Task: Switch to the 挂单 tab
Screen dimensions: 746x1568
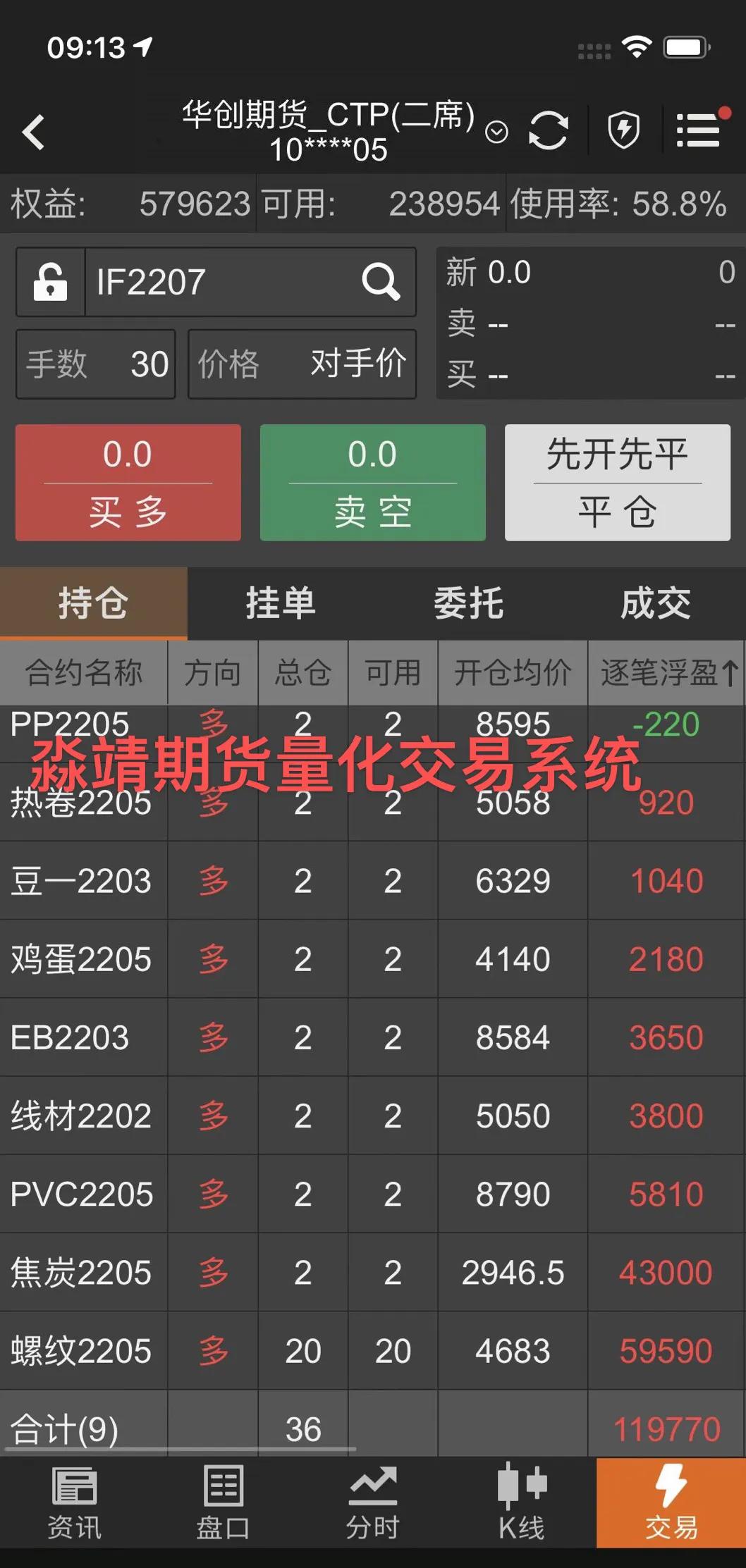Action: tap(281, 603)
